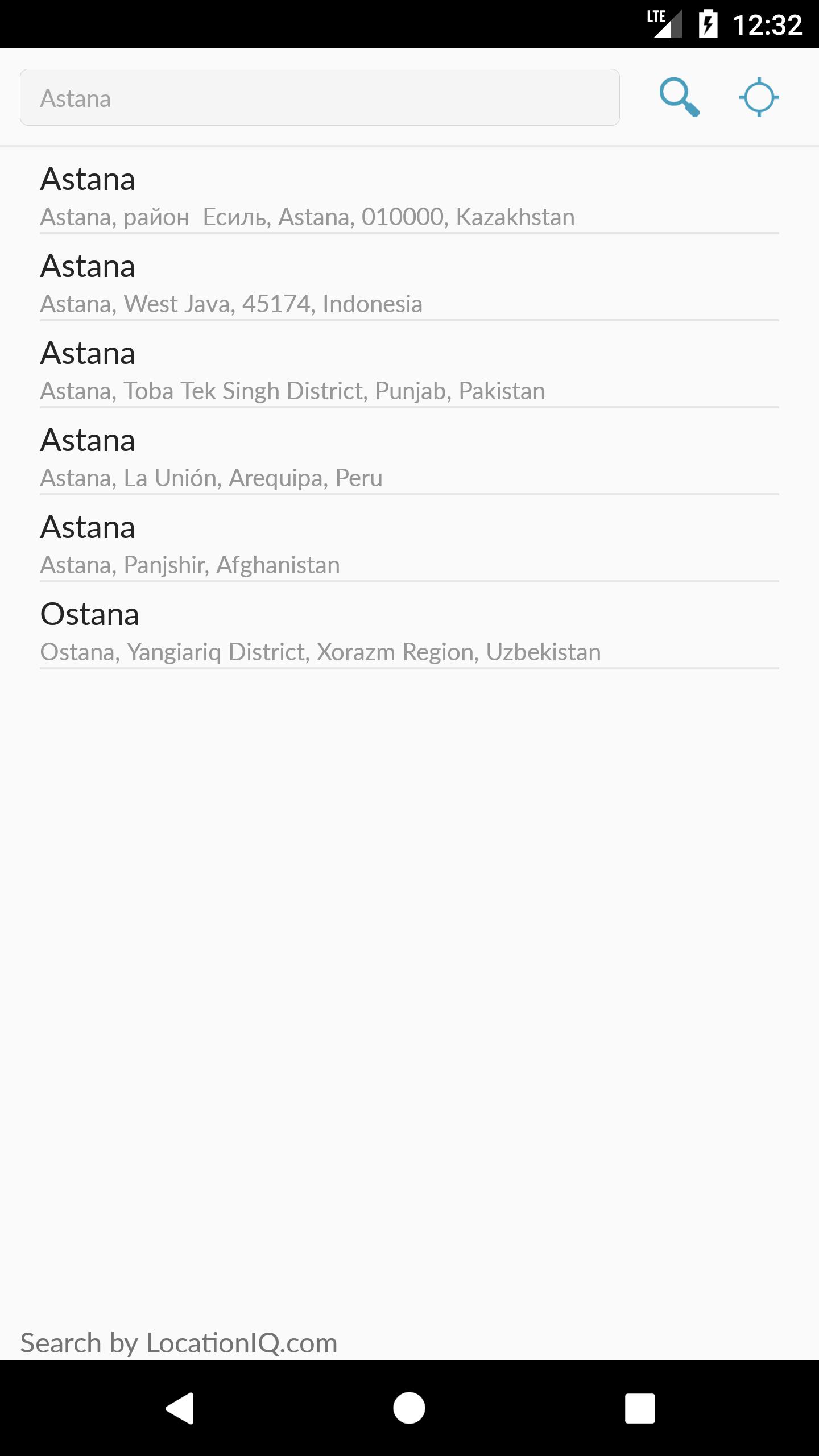Screen dimensions: 819x1456
Task: Select Astana in Kazakhstan
Action: 409,196
